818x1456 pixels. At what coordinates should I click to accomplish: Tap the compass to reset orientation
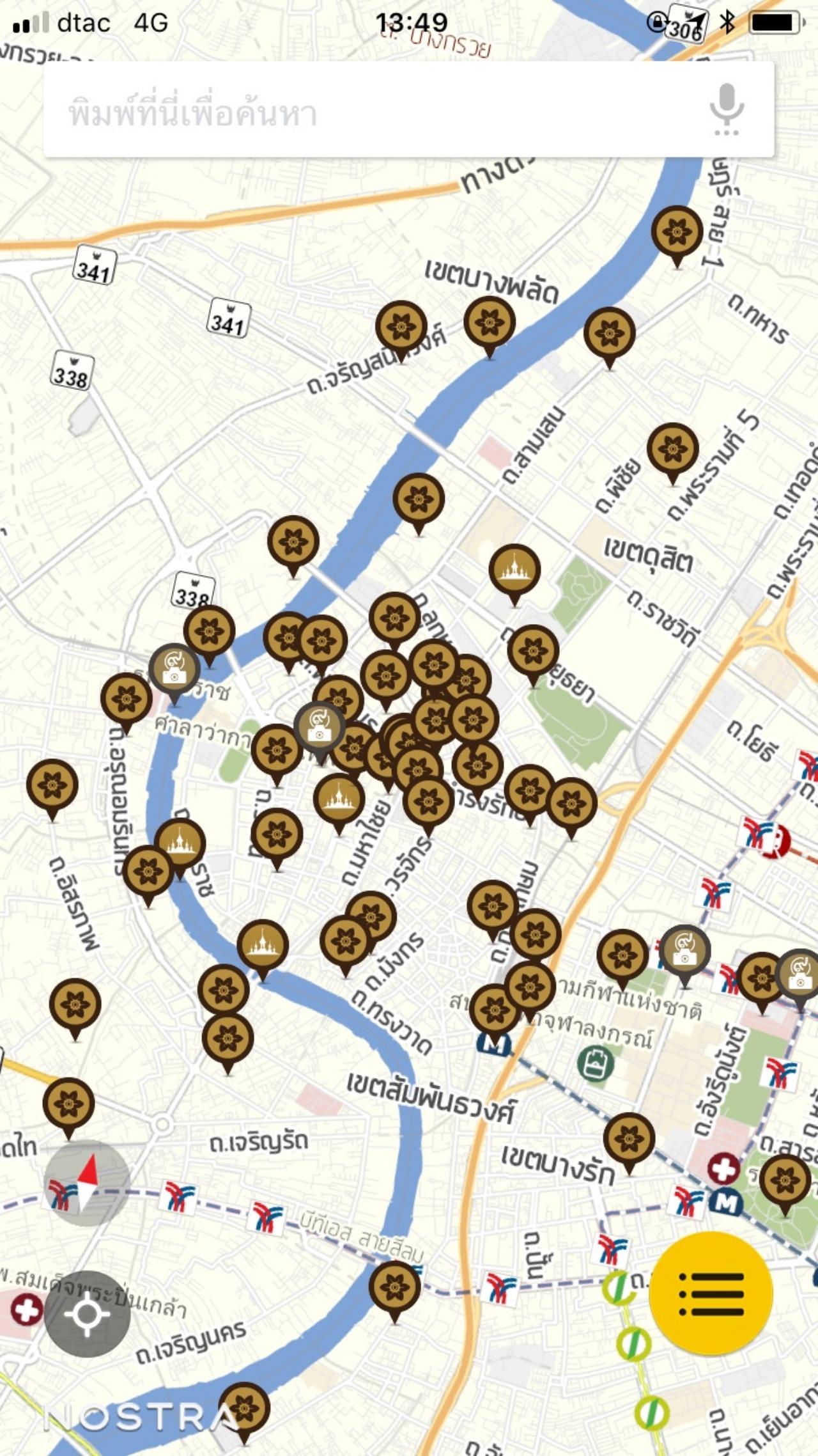point(88,1183)
